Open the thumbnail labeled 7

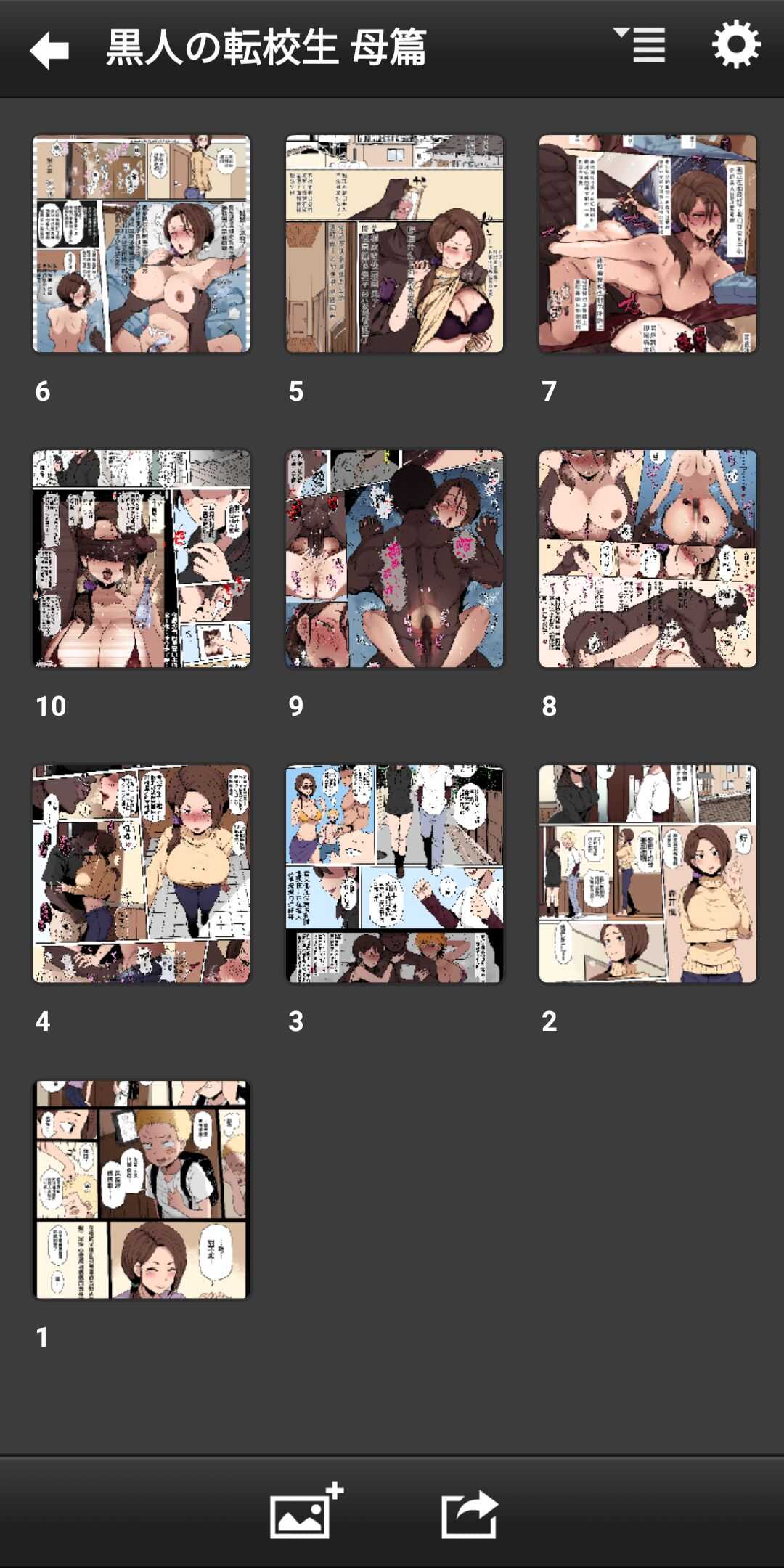[648, 243]
